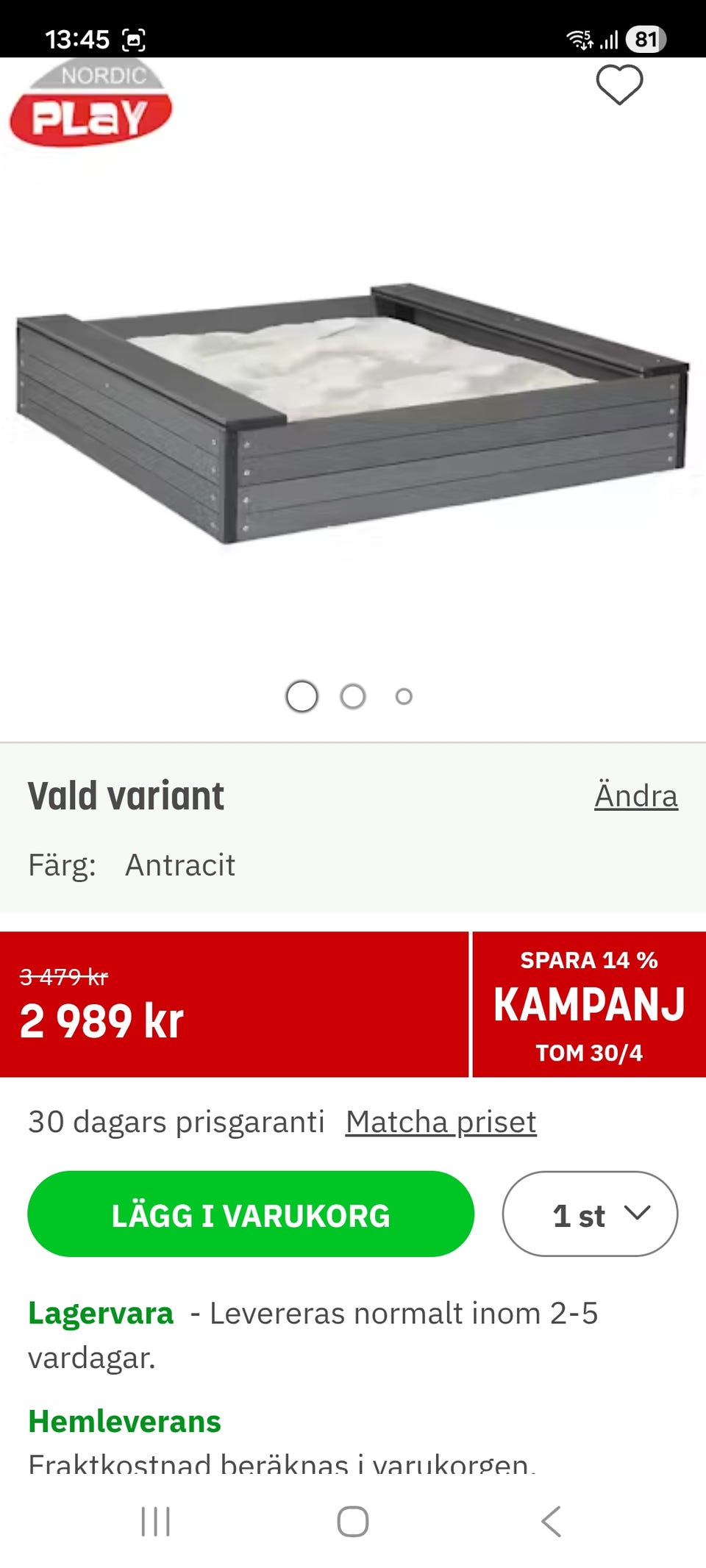This screenshot has height=1568, width=706.
Task: Open the 1 st quantity dropdown
Action: pyautogui.click(x=590, y=1214)
